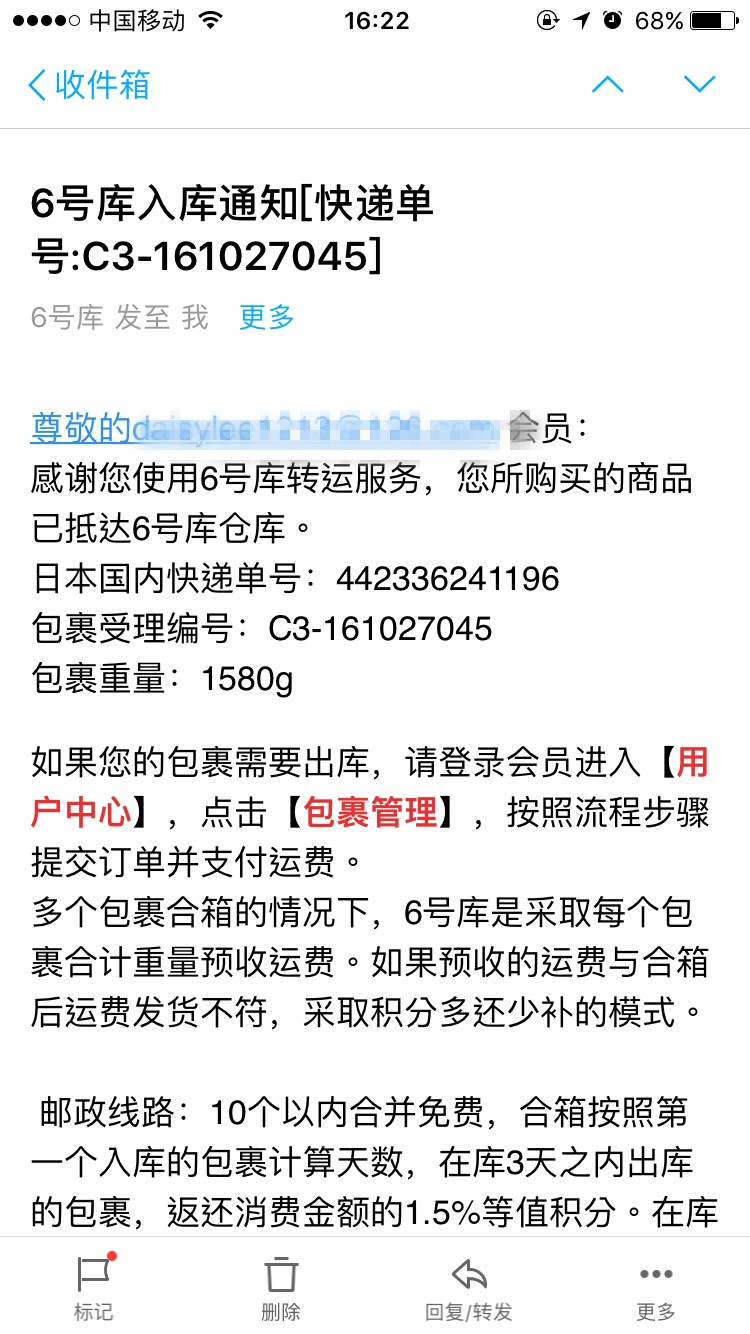Open 更多 options in bottom toolbar
The width and height of the screenshot is (750, 1334).
pyautogui.click(x=656, y=1288)
